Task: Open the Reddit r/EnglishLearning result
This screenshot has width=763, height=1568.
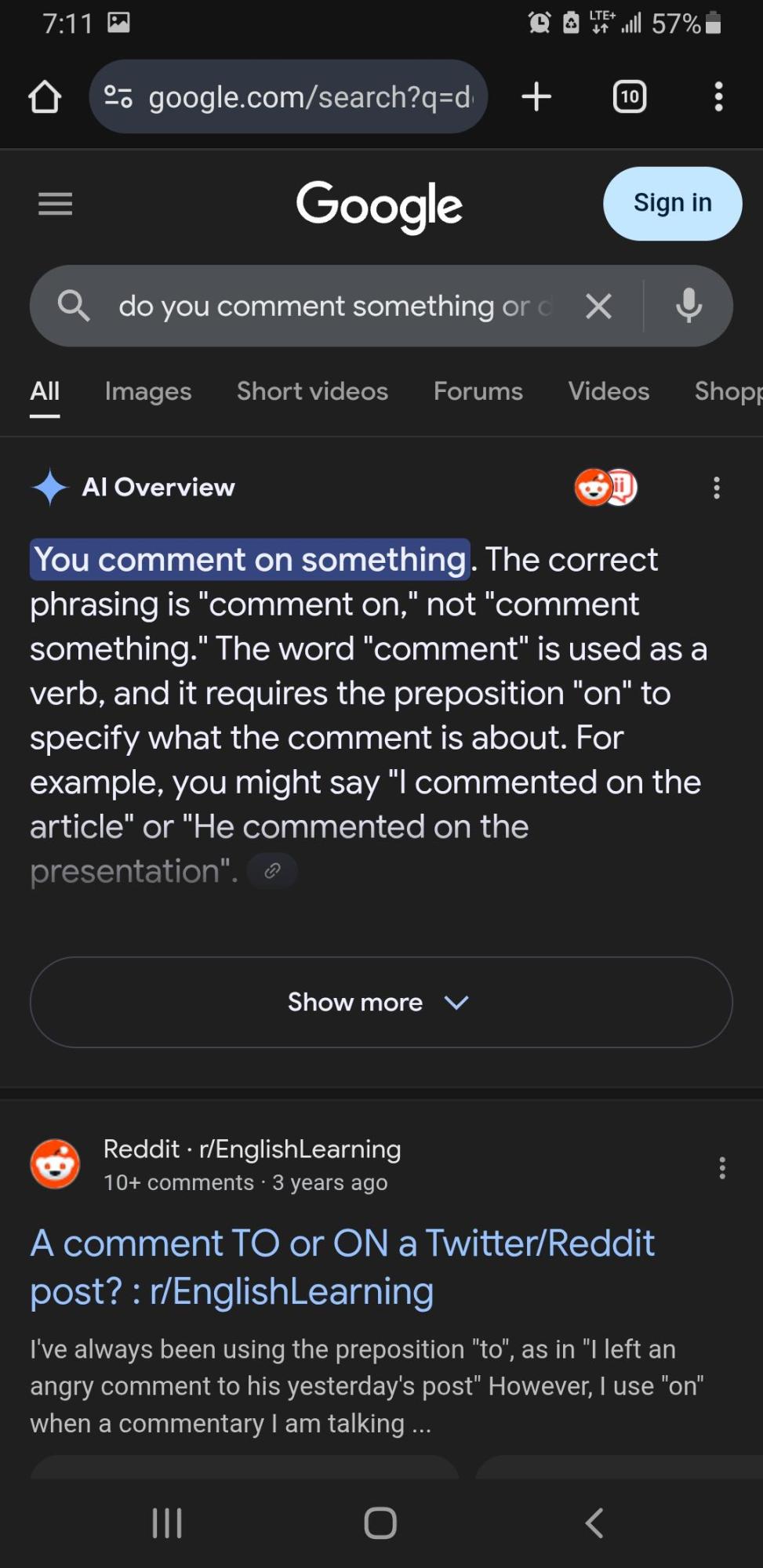Action: (x=342, y=1267)
